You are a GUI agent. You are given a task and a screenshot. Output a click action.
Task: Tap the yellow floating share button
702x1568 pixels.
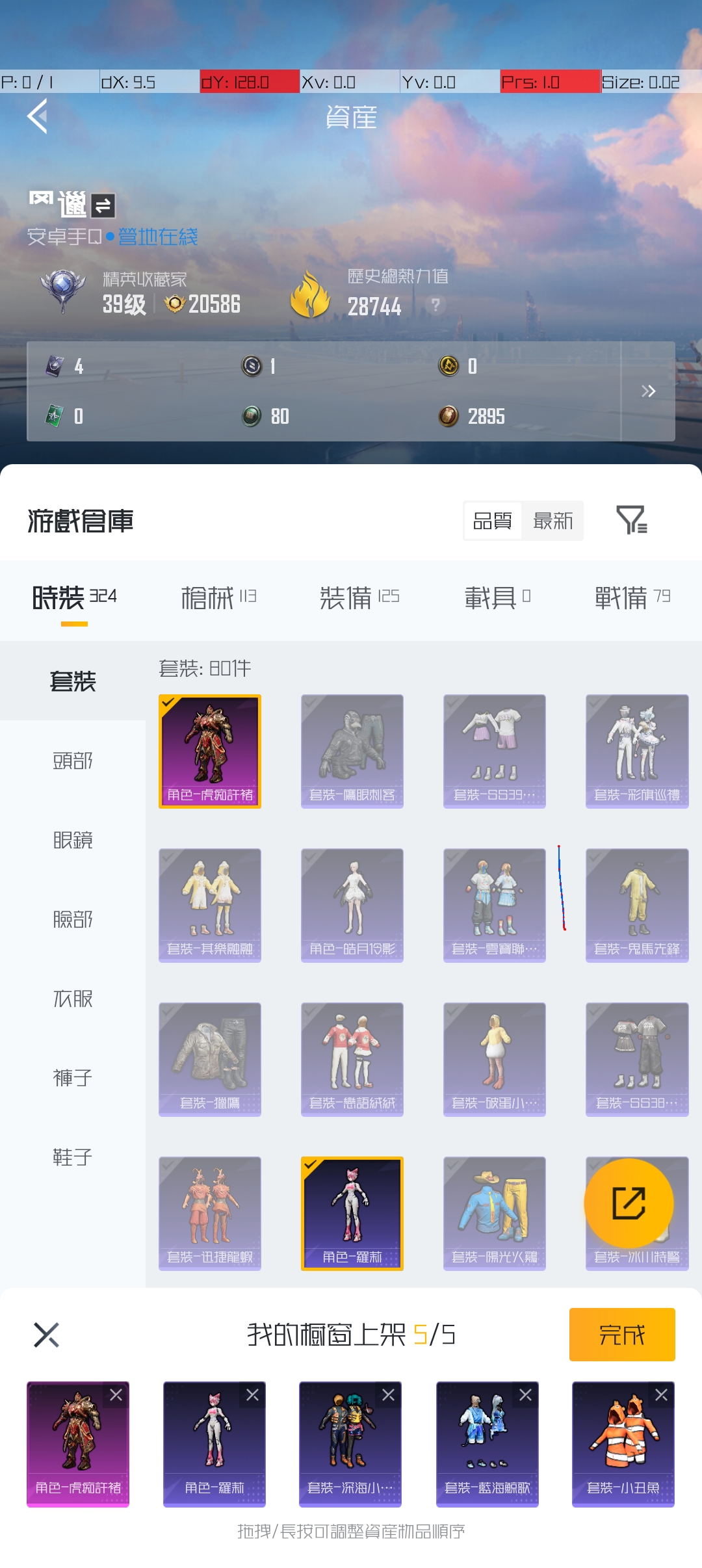(x=629, y=1203)
